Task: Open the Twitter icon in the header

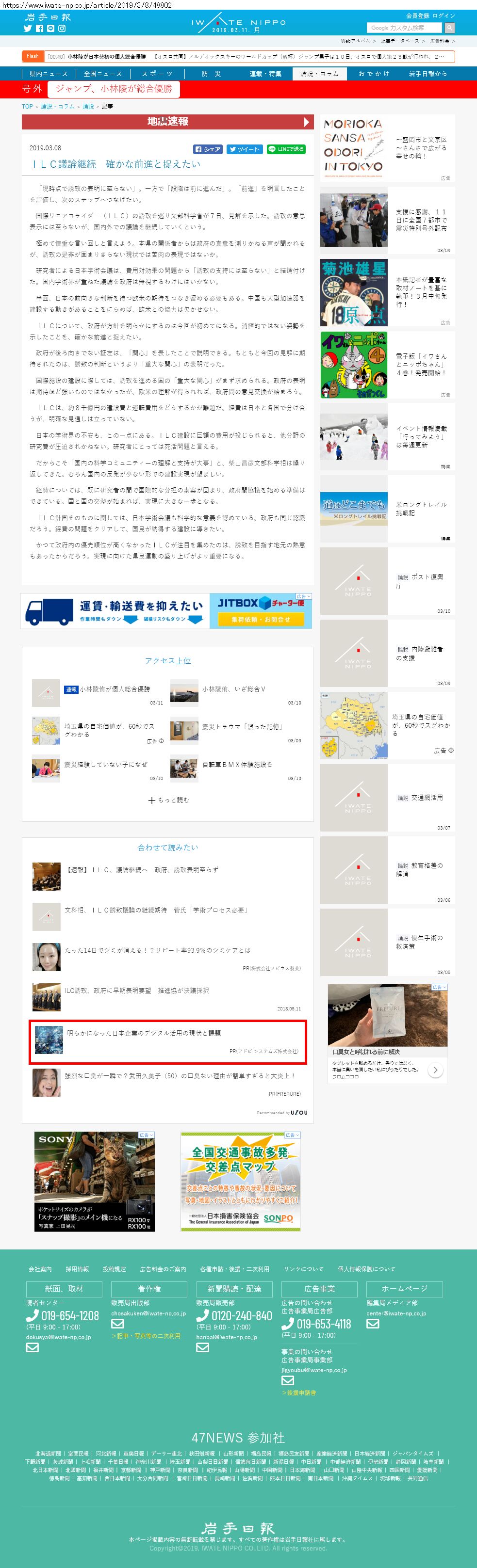Action: pyautogui.click(x=27, y=29)
